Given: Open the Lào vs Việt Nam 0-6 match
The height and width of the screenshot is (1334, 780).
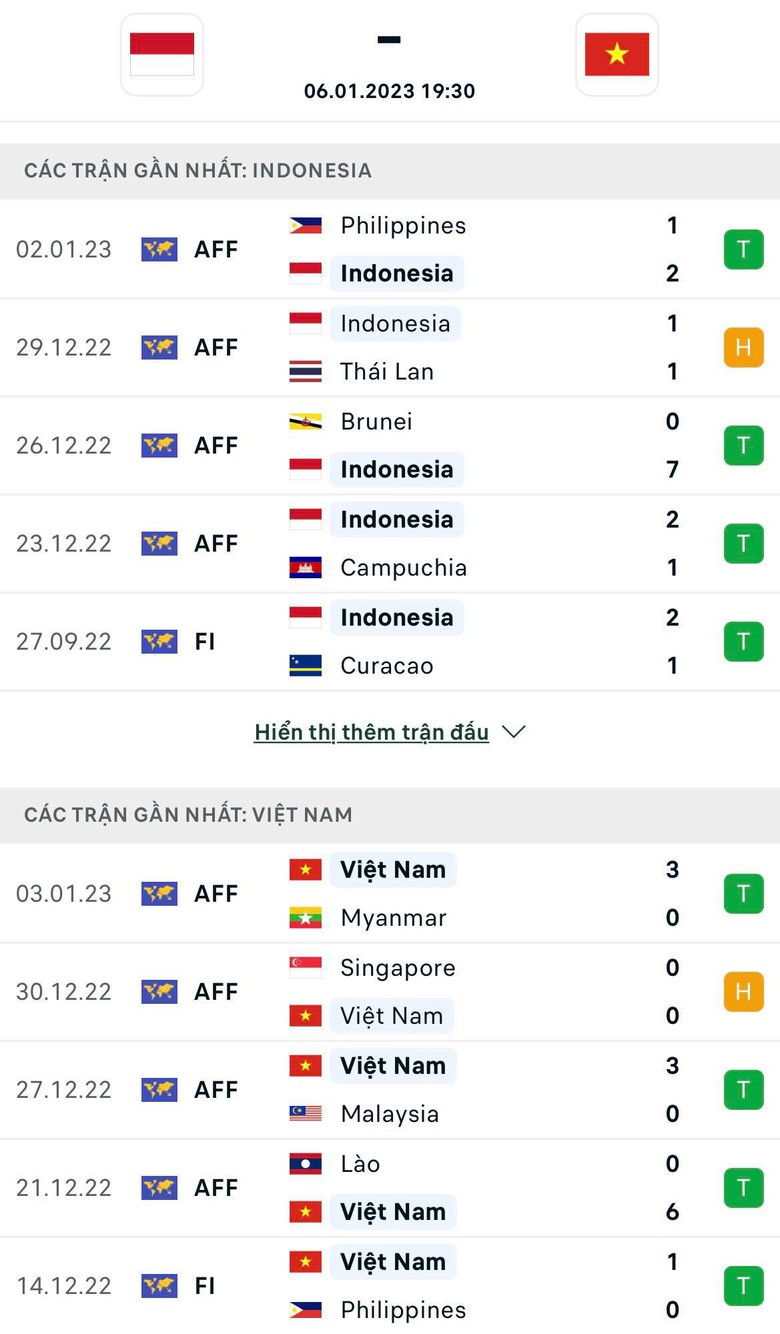Looking at the screenshot, I should click(x=390, y=1187).
